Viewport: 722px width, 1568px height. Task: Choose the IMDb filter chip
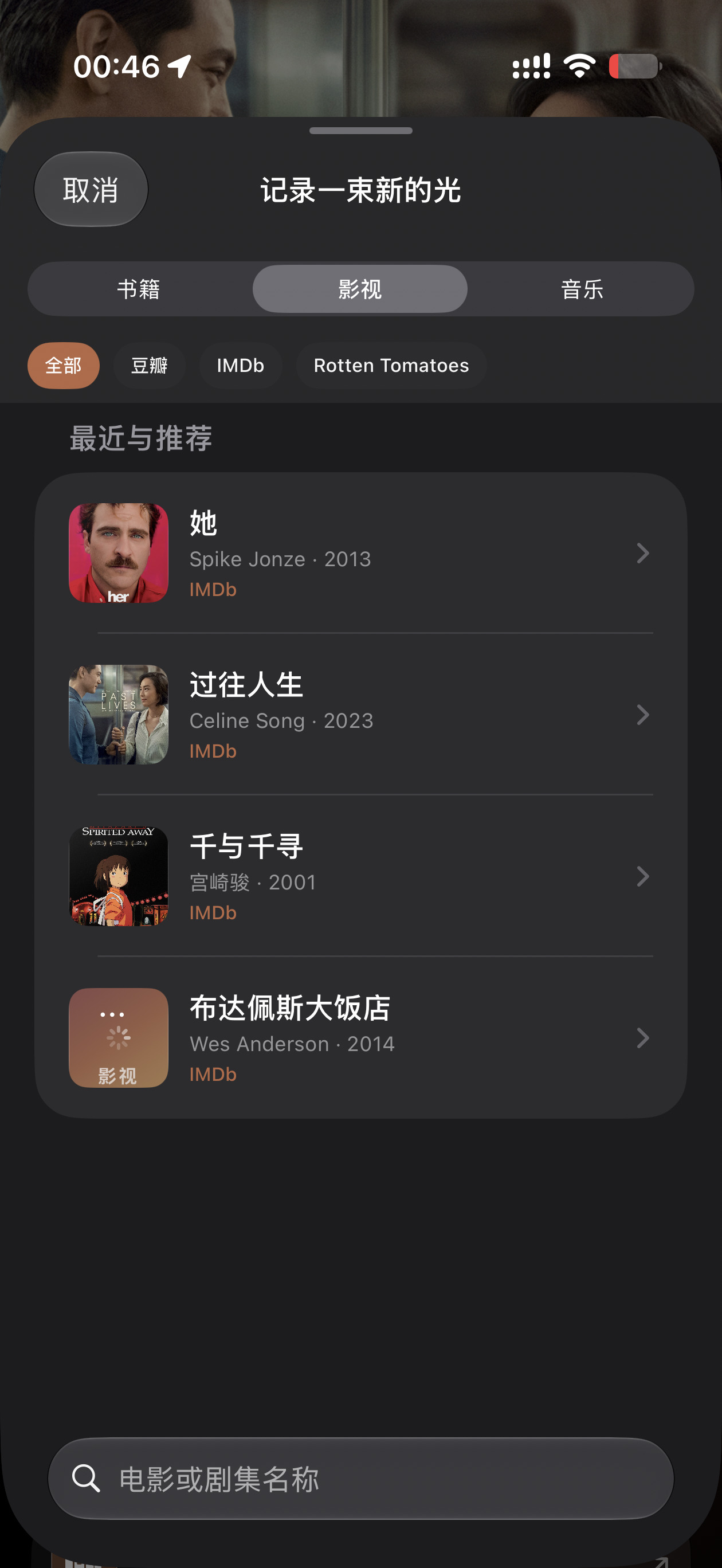(x=241, y=366)
